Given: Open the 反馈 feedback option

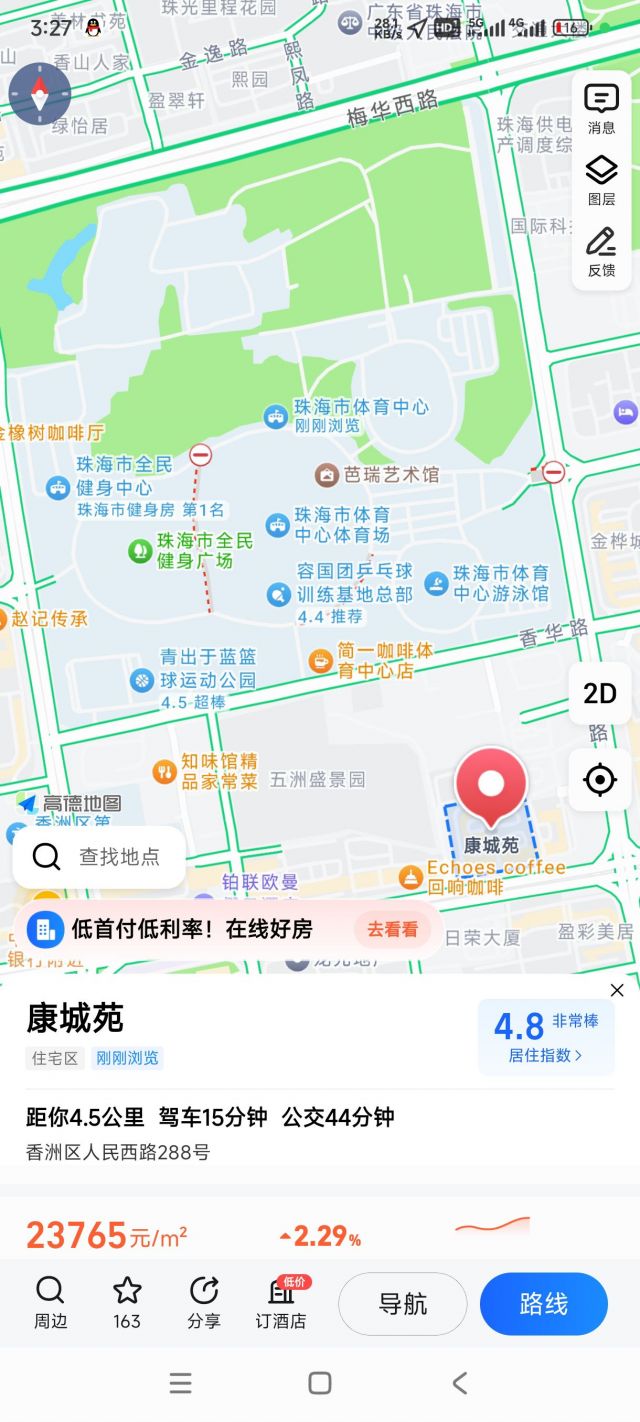Looking at the screenshot, I should coord(601,252).
